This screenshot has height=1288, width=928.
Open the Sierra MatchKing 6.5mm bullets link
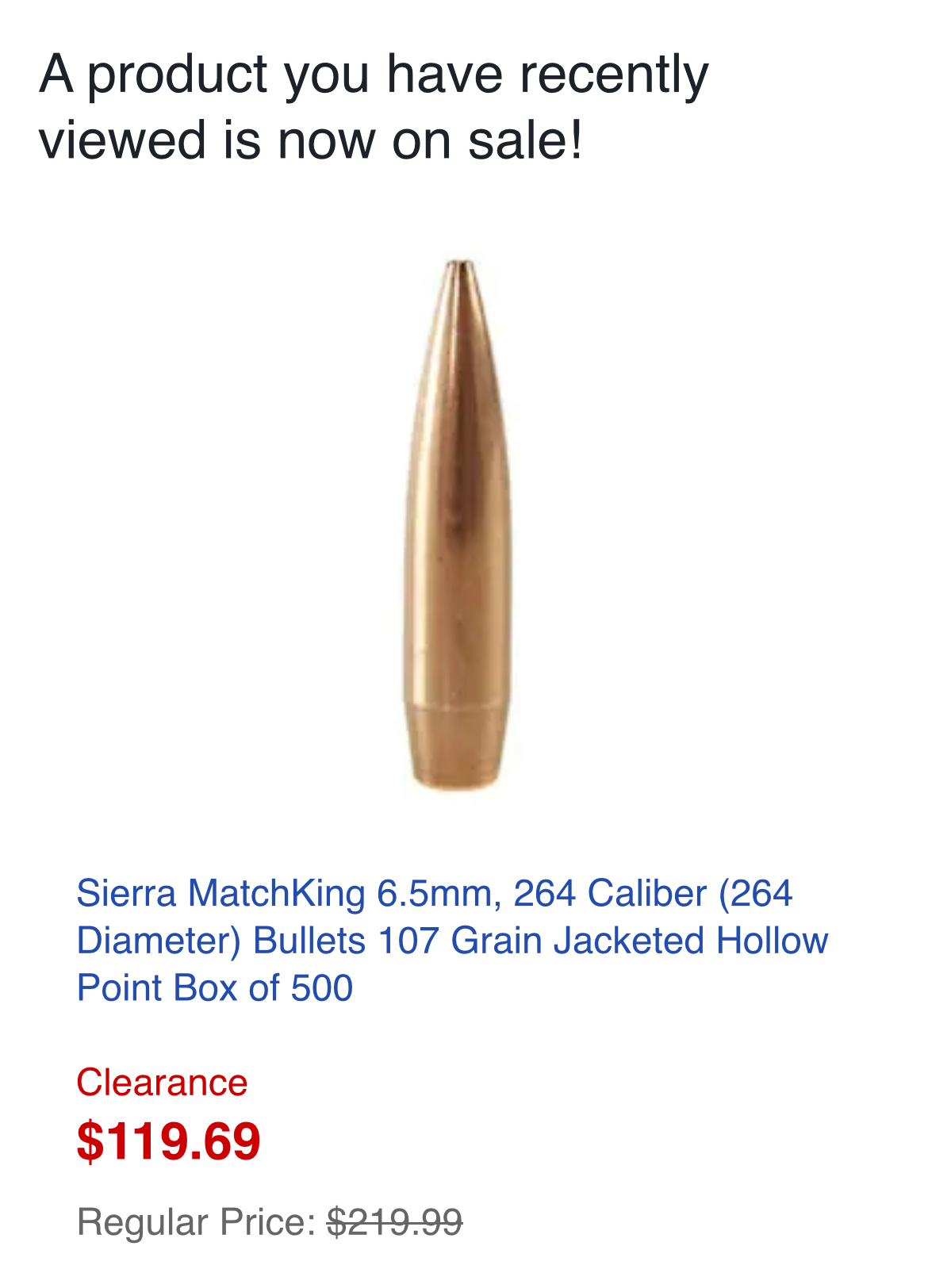pyautogui.click(x=452, y=941)
